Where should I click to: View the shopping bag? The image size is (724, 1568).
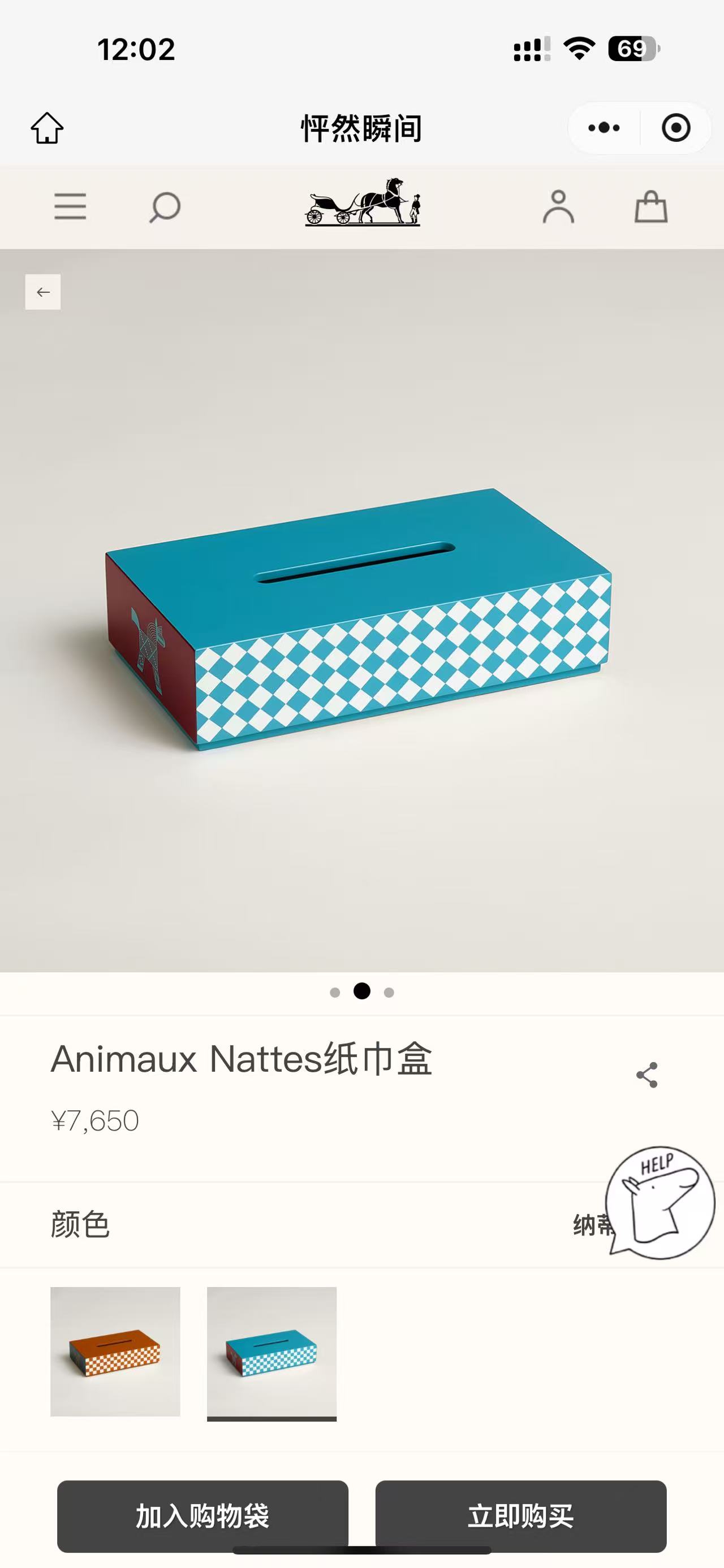pyautogui.click(x=651, y=207)
